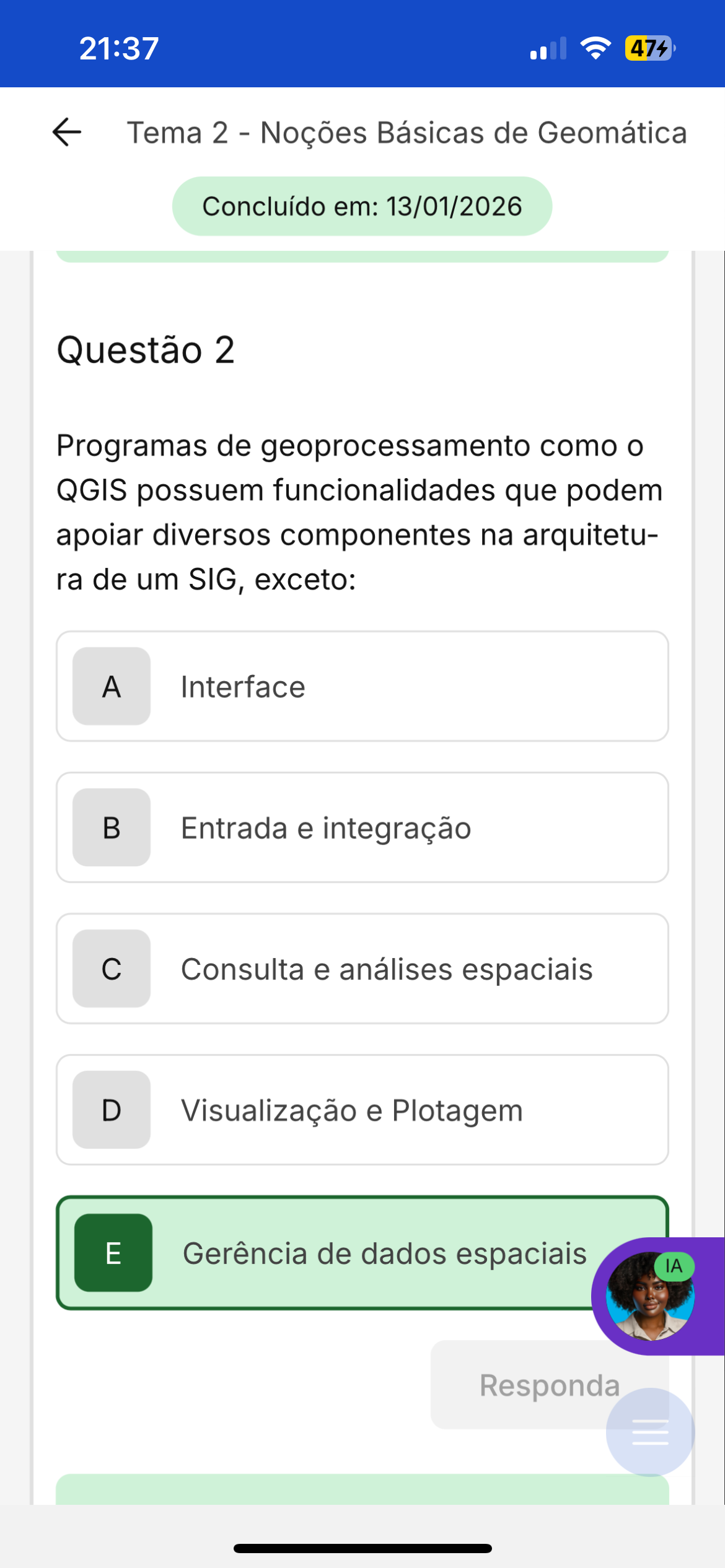Choose answer B Entrada e integração
This screenshot has width=725, height=1568.
click(362, 827)
